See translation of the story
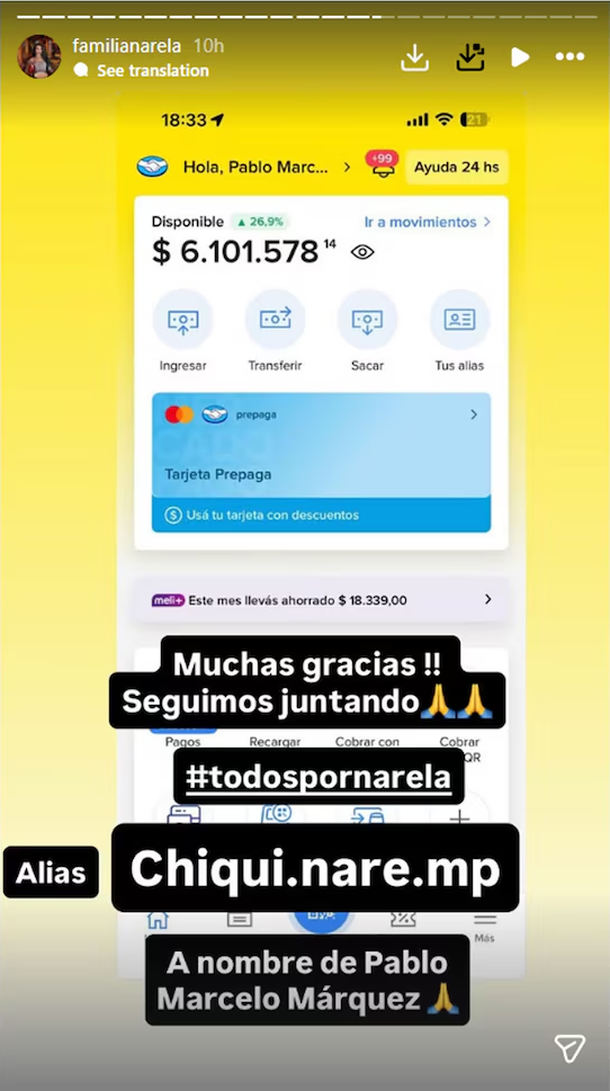The height and width of the screenshot is (1091, 610). pos(152,71)
